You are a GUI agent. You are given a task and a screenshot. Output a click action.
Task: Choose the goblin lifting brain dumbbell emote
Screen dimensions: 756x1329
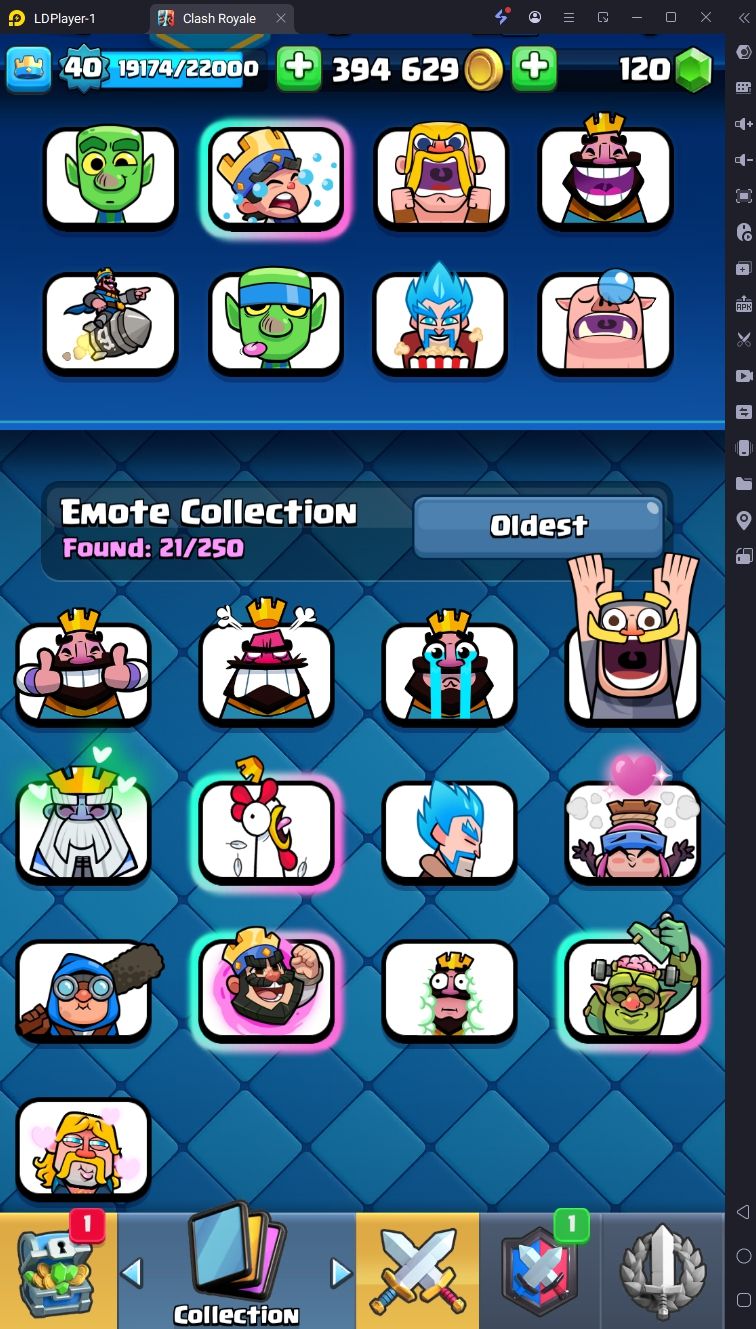tap(632, 985)
